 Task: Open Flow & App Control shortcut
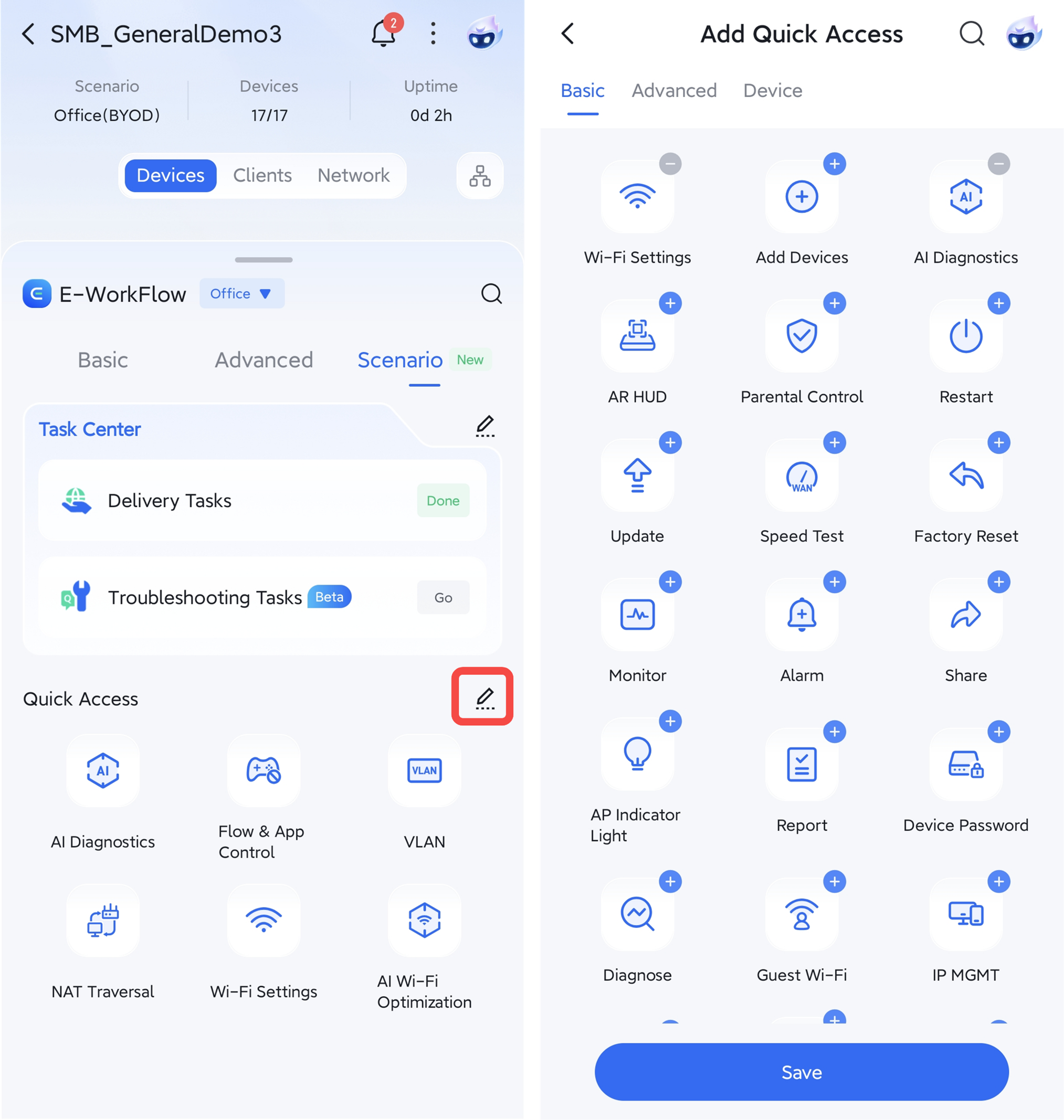tap(263, 771)
